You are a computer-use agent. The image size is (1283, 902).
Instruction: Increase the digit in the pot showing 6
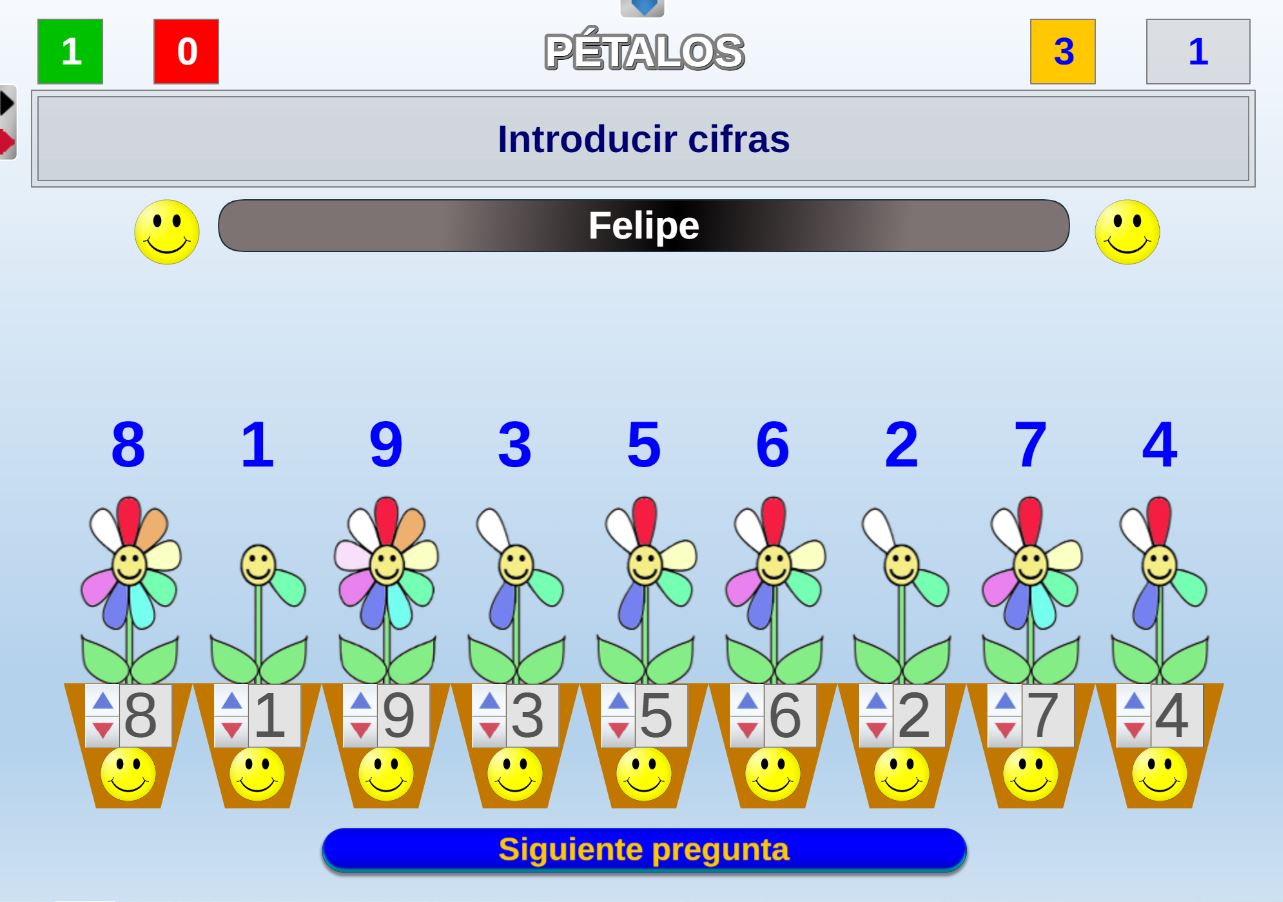tap(748, 701)
